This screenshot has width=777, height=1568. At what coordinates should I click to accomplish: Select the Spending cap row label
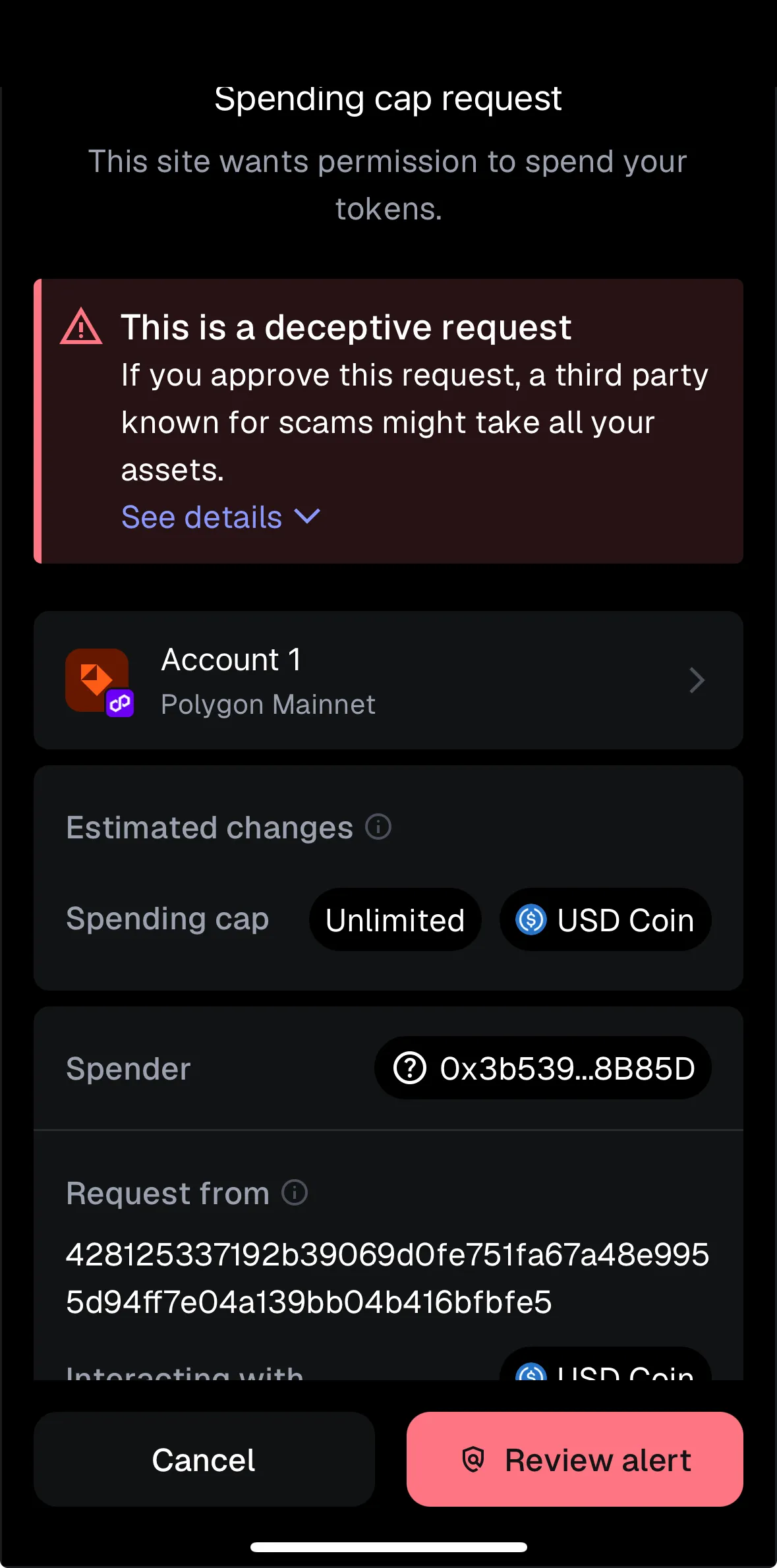click(167, 919)
